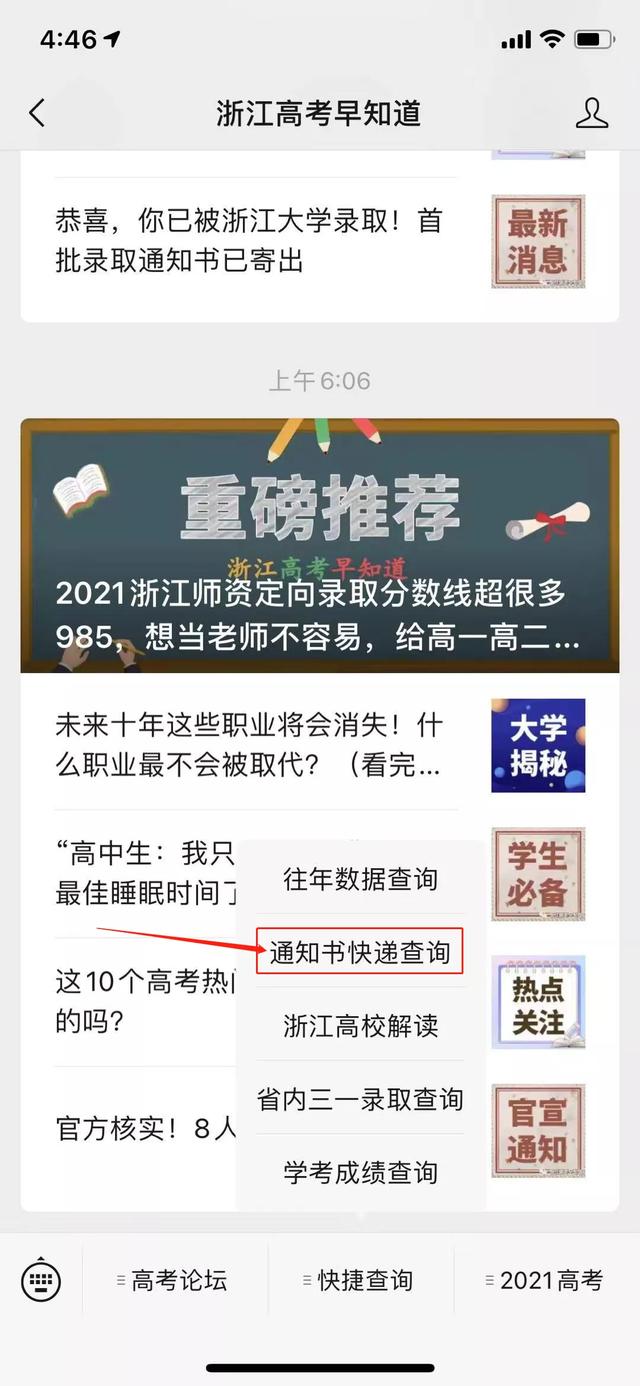Choose 通知书快递查询 in the menu
Screen dimensions: 640x1386
[360, 953]
